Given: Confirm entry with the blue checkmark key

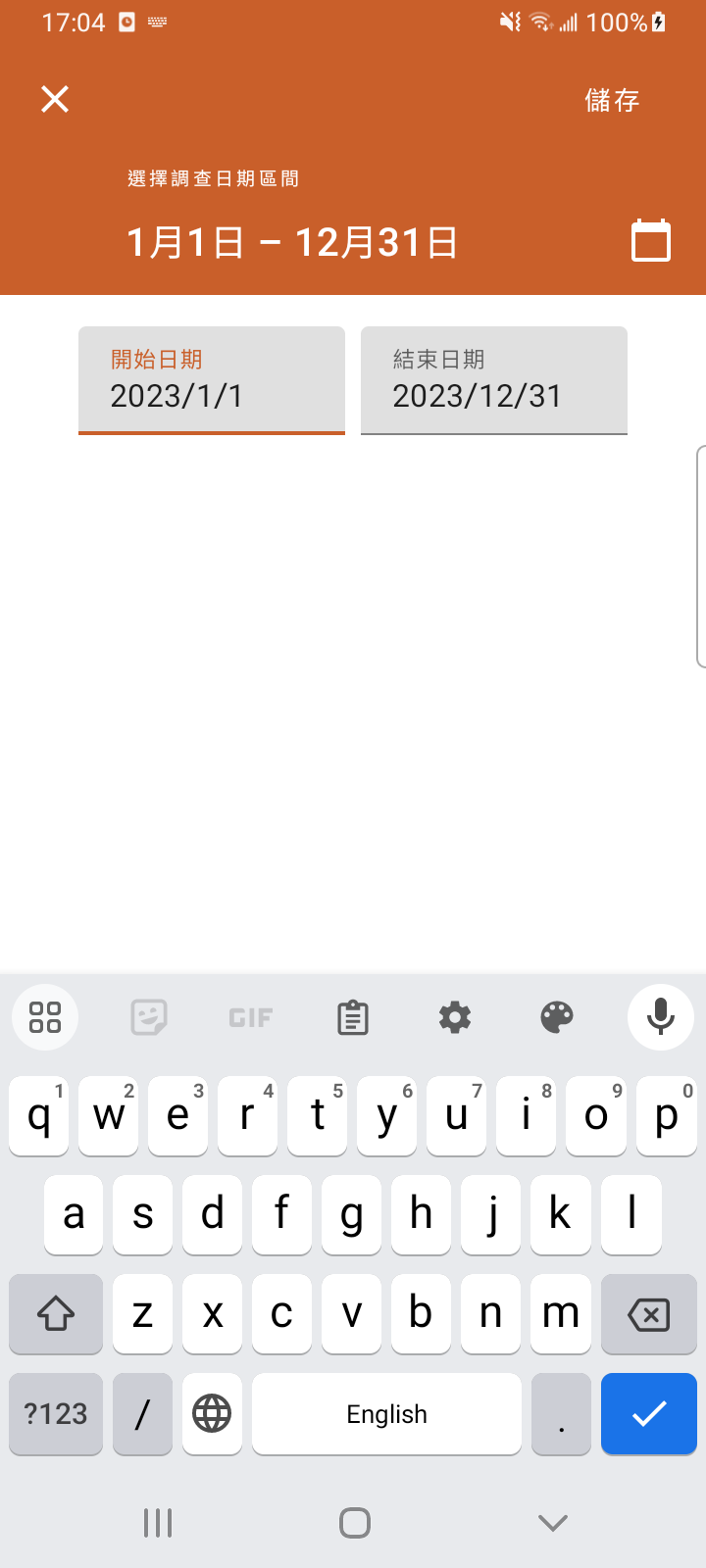Looking at the screenshot, I should (x=649, y=1413).
